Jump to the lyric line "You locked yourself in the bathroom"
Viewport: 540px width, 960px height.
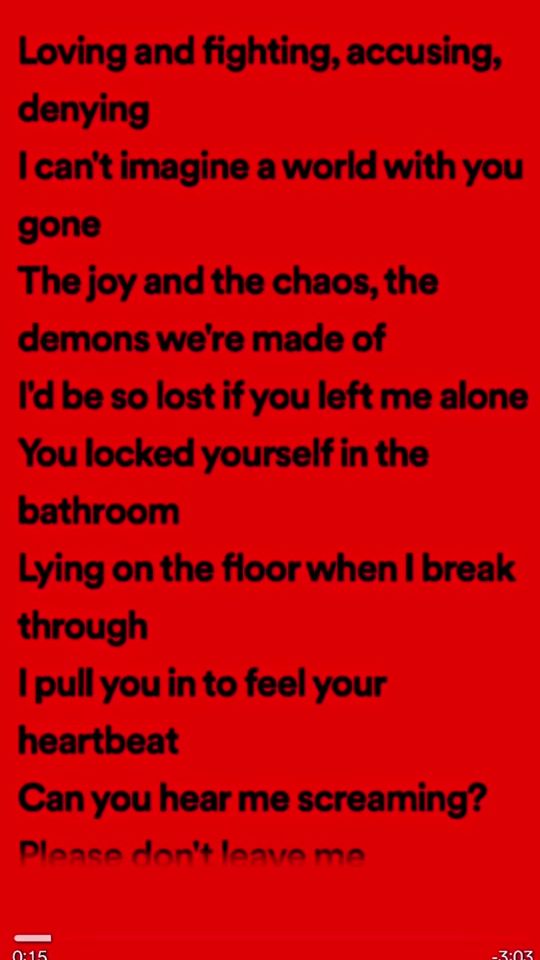pyautogui.click(x=223, y=483)
